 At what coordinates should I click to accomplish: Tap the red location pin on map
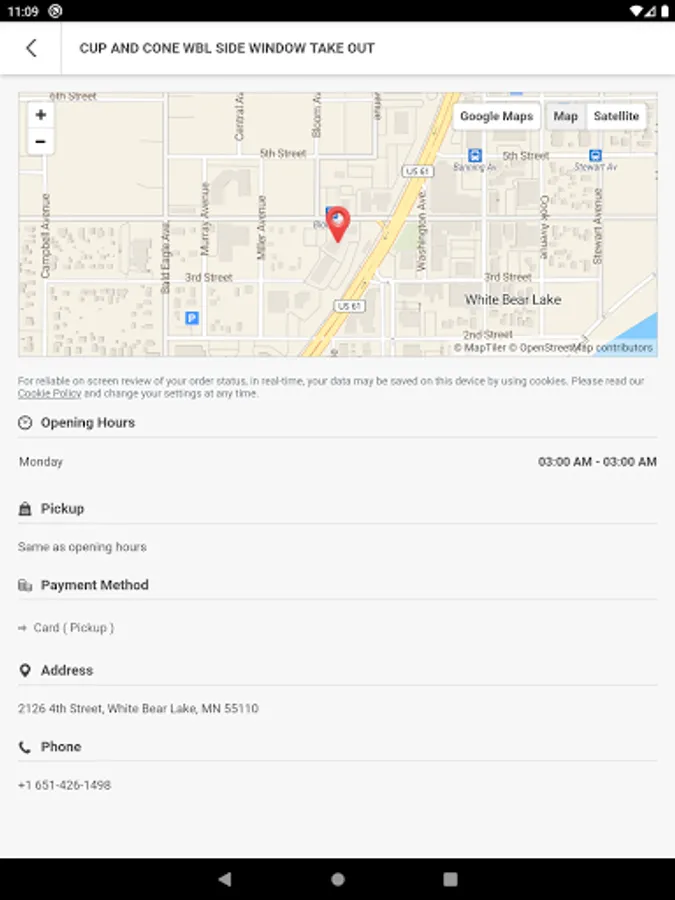tap(338, 223)
